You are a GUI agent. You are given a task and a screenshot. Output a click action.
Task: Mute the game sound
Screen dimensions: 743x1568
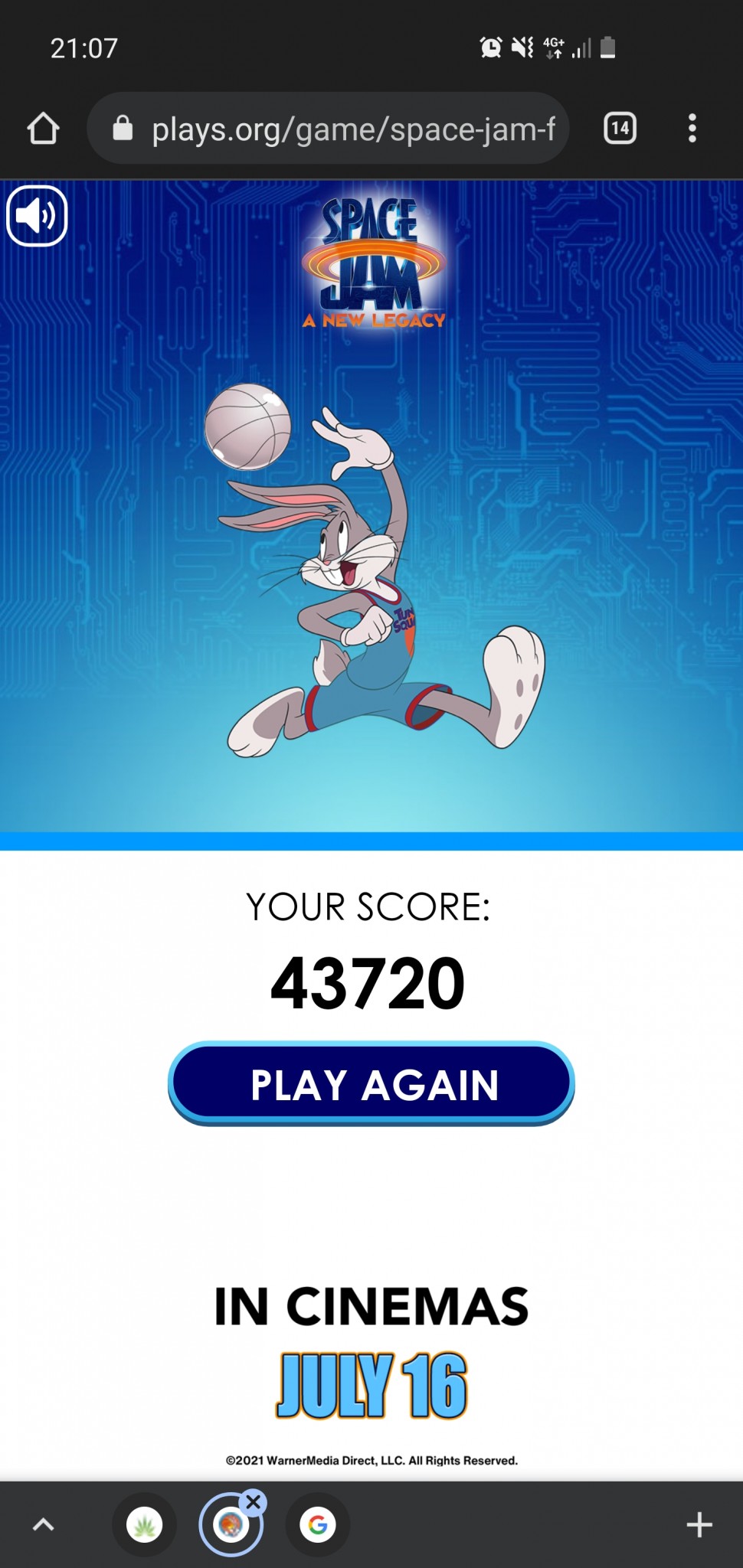coord(37,217)
